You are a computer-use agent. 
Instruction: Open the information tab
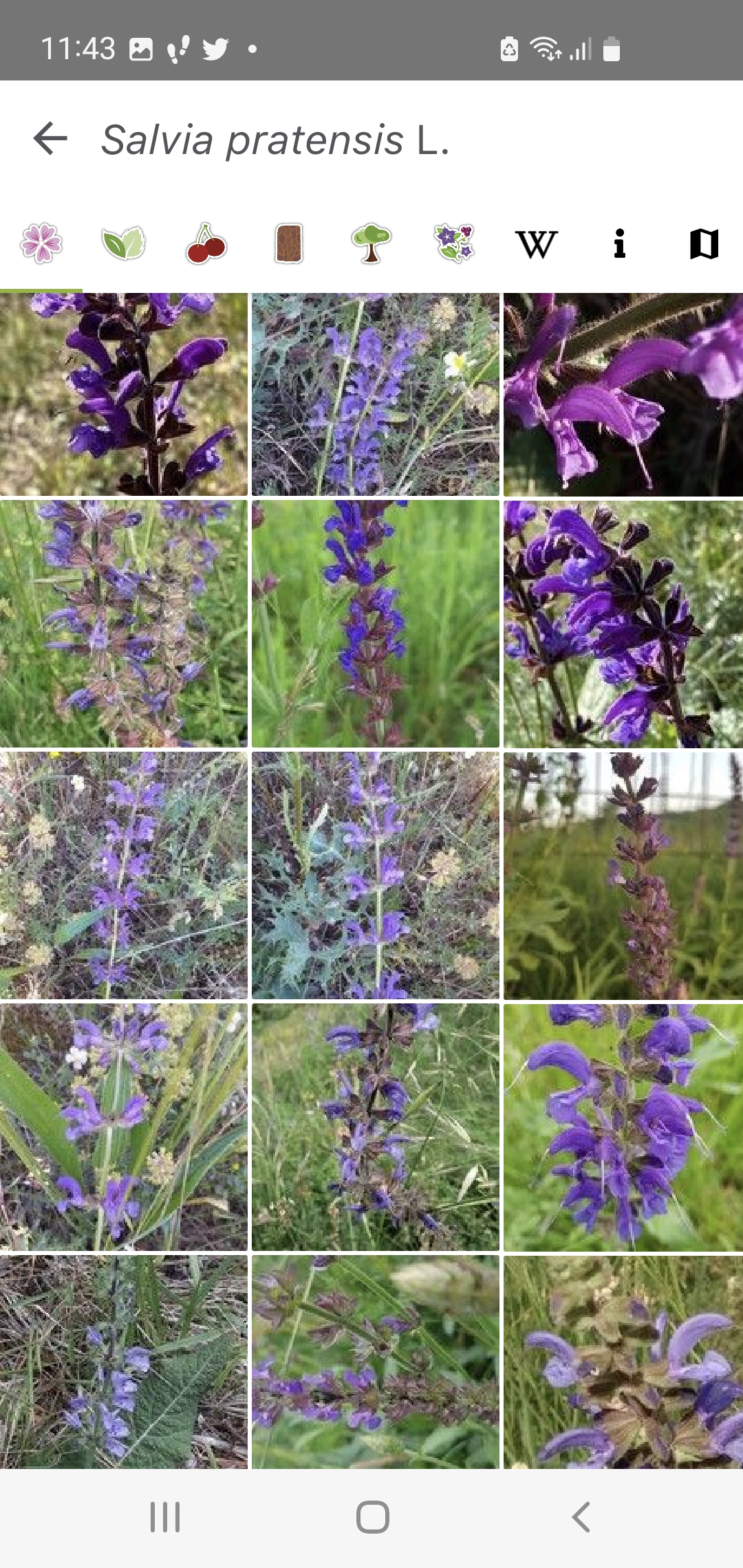620,243
